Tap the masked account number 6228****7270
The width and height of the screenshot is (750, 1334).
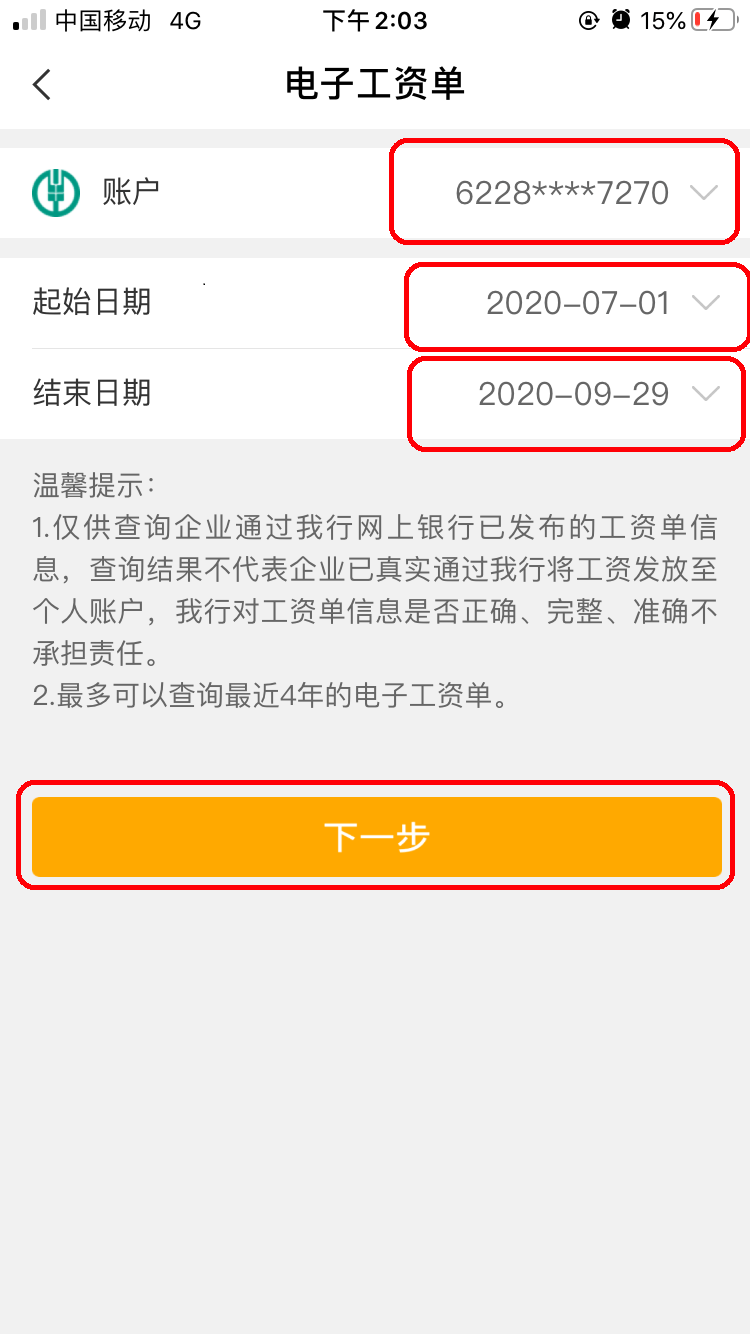click(x=560, y=190)
